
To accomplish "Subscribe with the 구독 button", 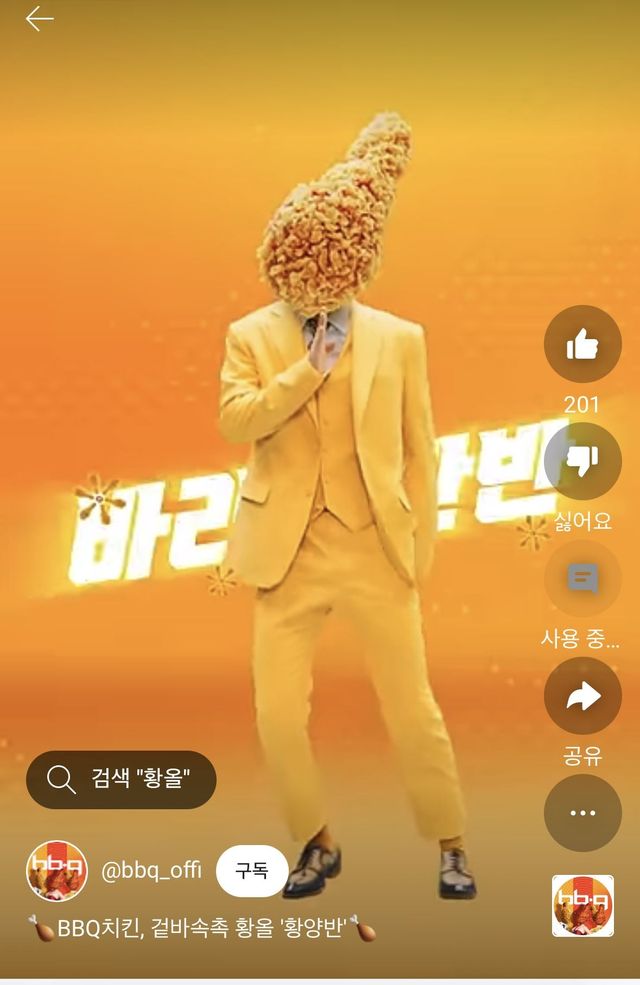I will tap(252, 870).
